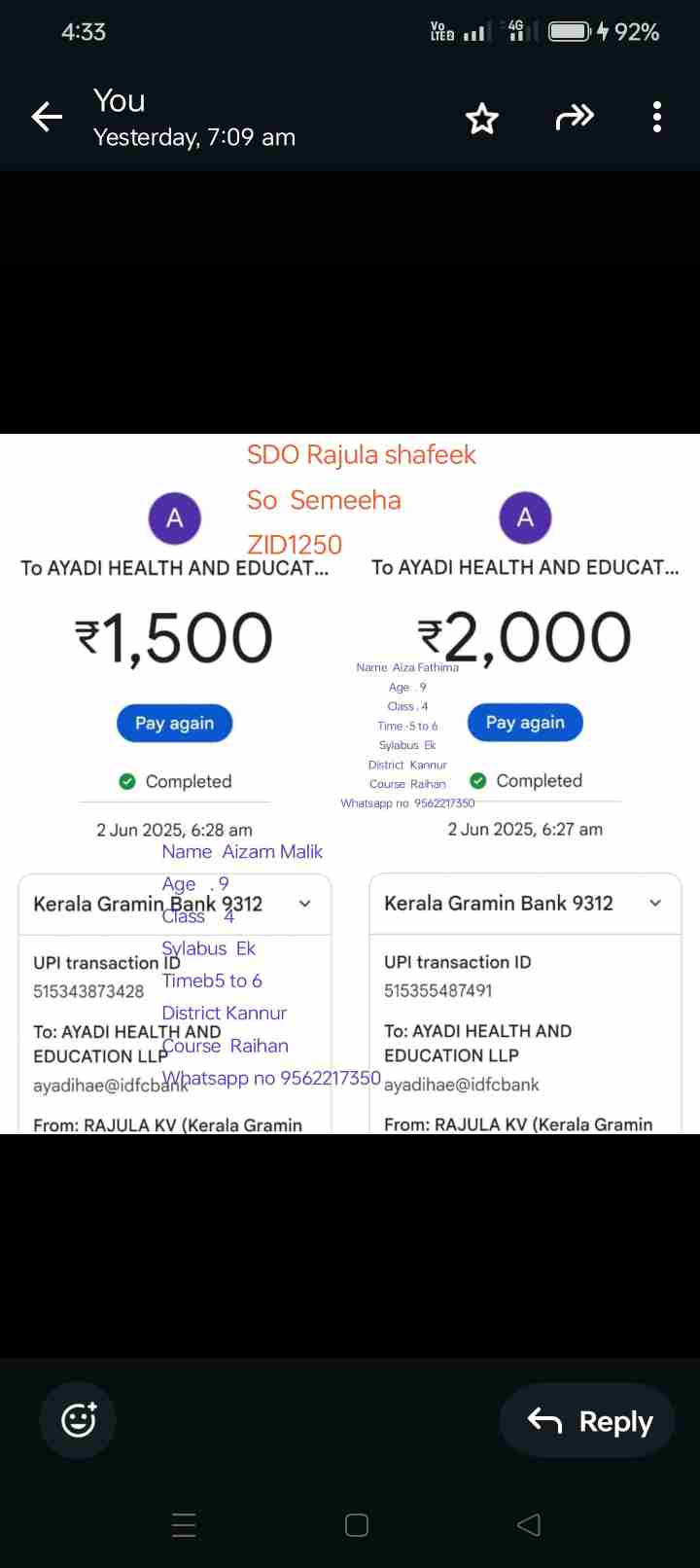Open the overflow menu
This screenshot has width=700, height=1568.
[x=657, y=118]
